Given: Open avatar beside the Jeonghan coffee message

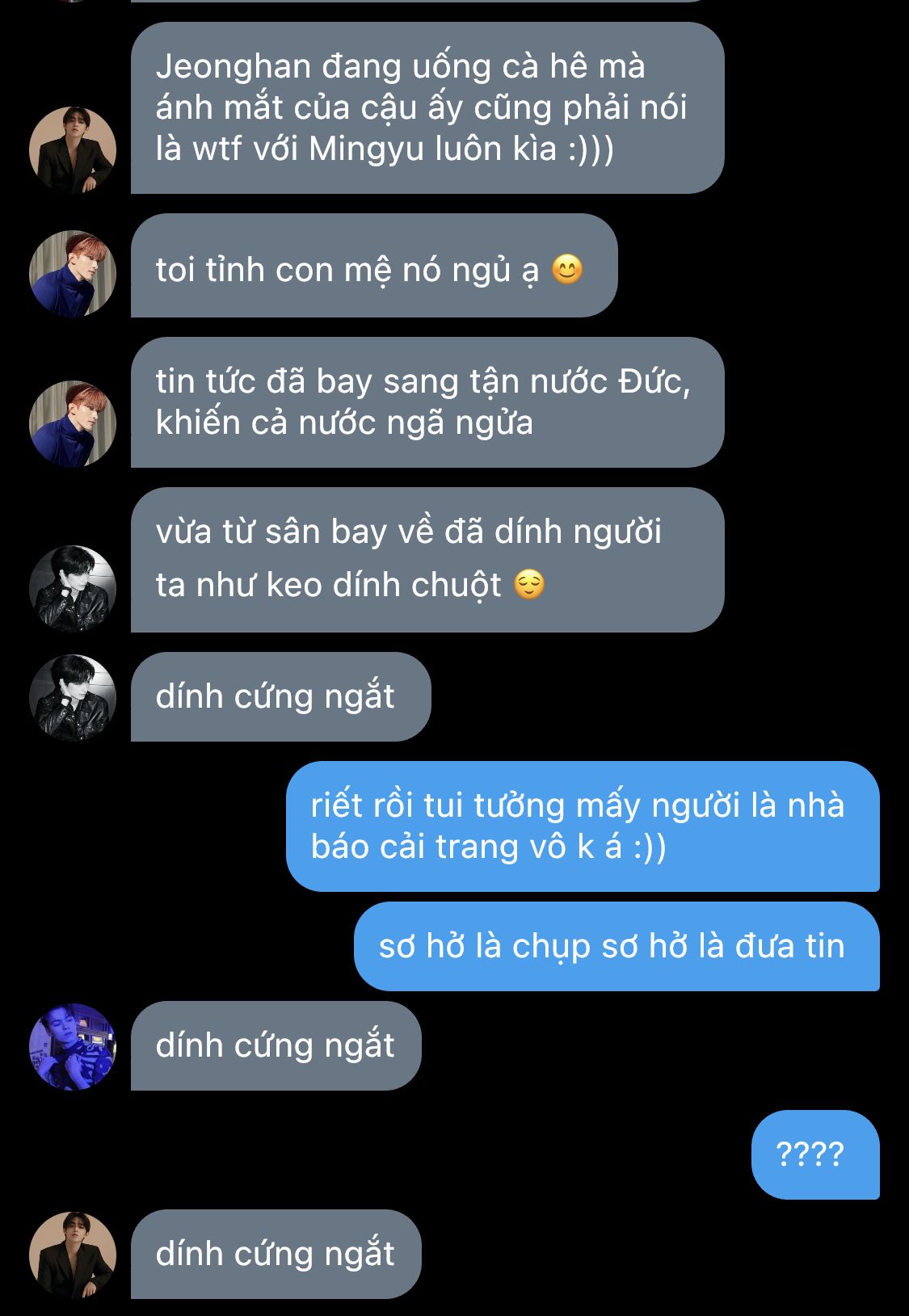Looking at the screenshot, I should (x=73, y=150).
